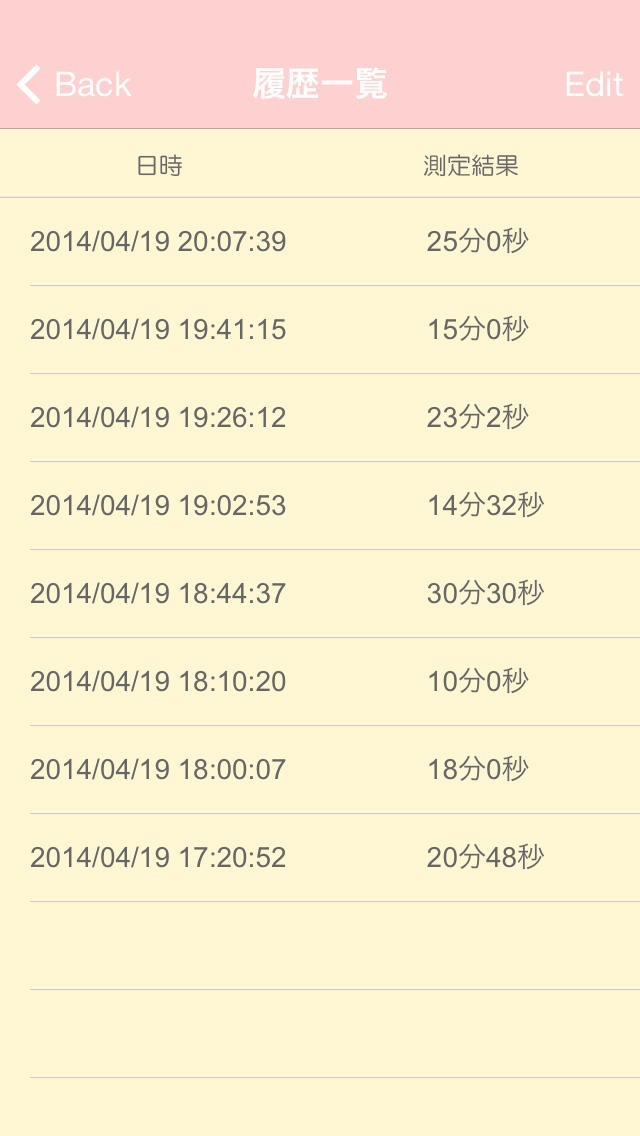Select the 19:41:15 entry with 15分0秒
The width and height of the screenshot is (640, 1136).
pos(320,330)
